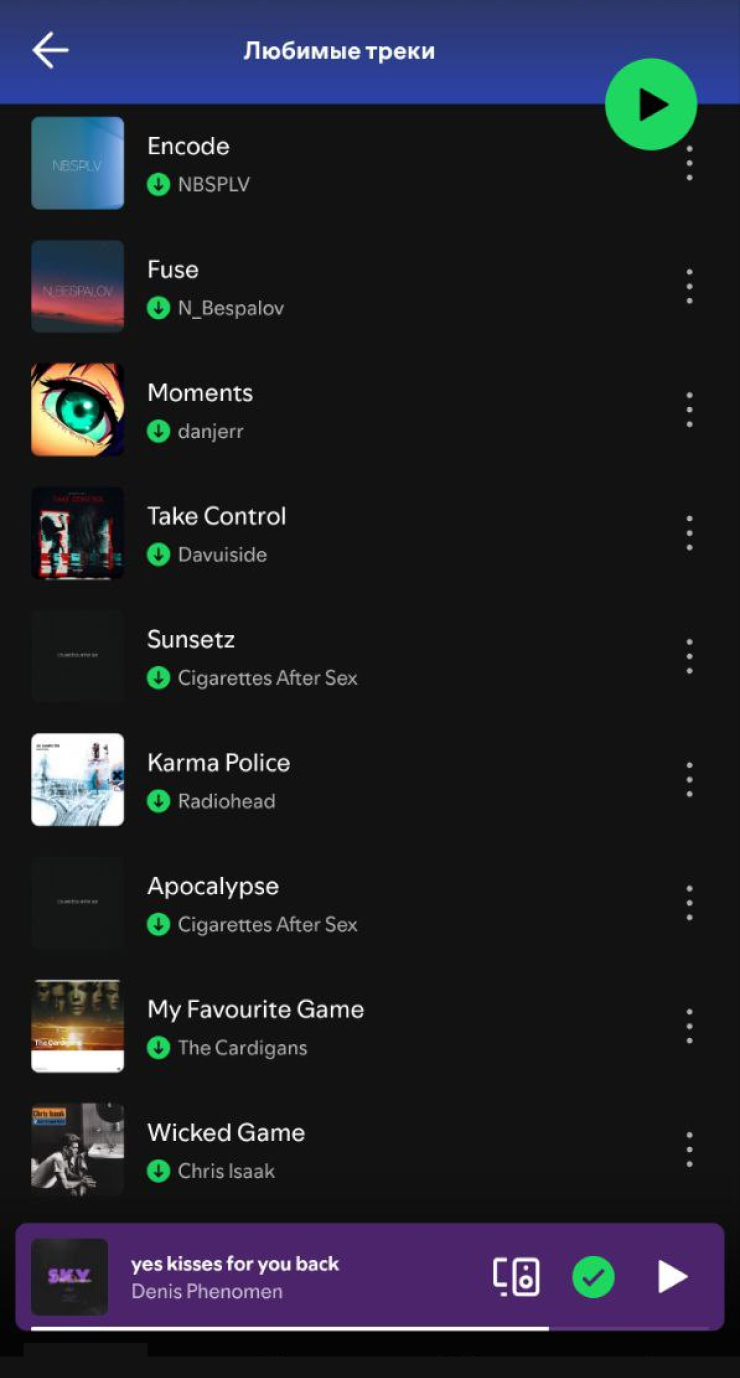Open the overflow menu for Moments
This screenshot has height=1378, width=740.
689,410
